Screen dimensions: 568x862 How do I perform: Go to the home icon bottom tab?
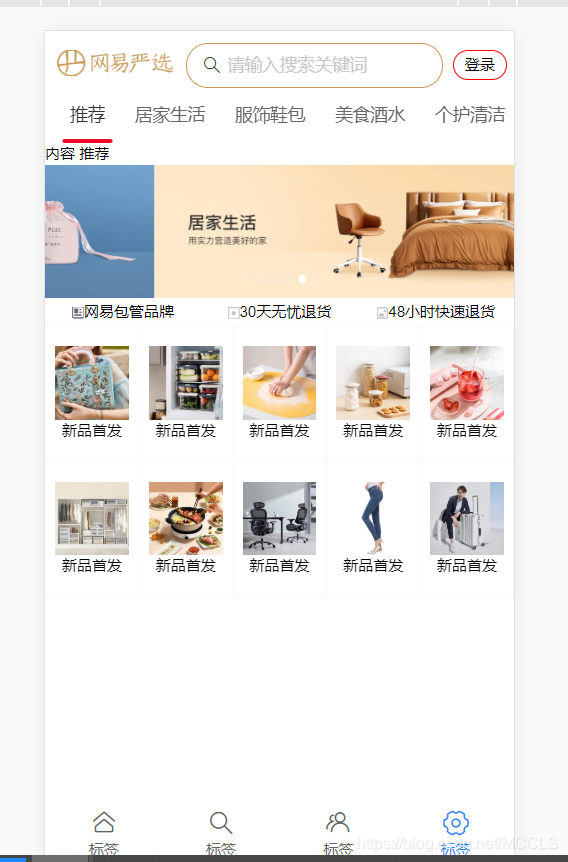pyautogui.click(x=104, y=832)
